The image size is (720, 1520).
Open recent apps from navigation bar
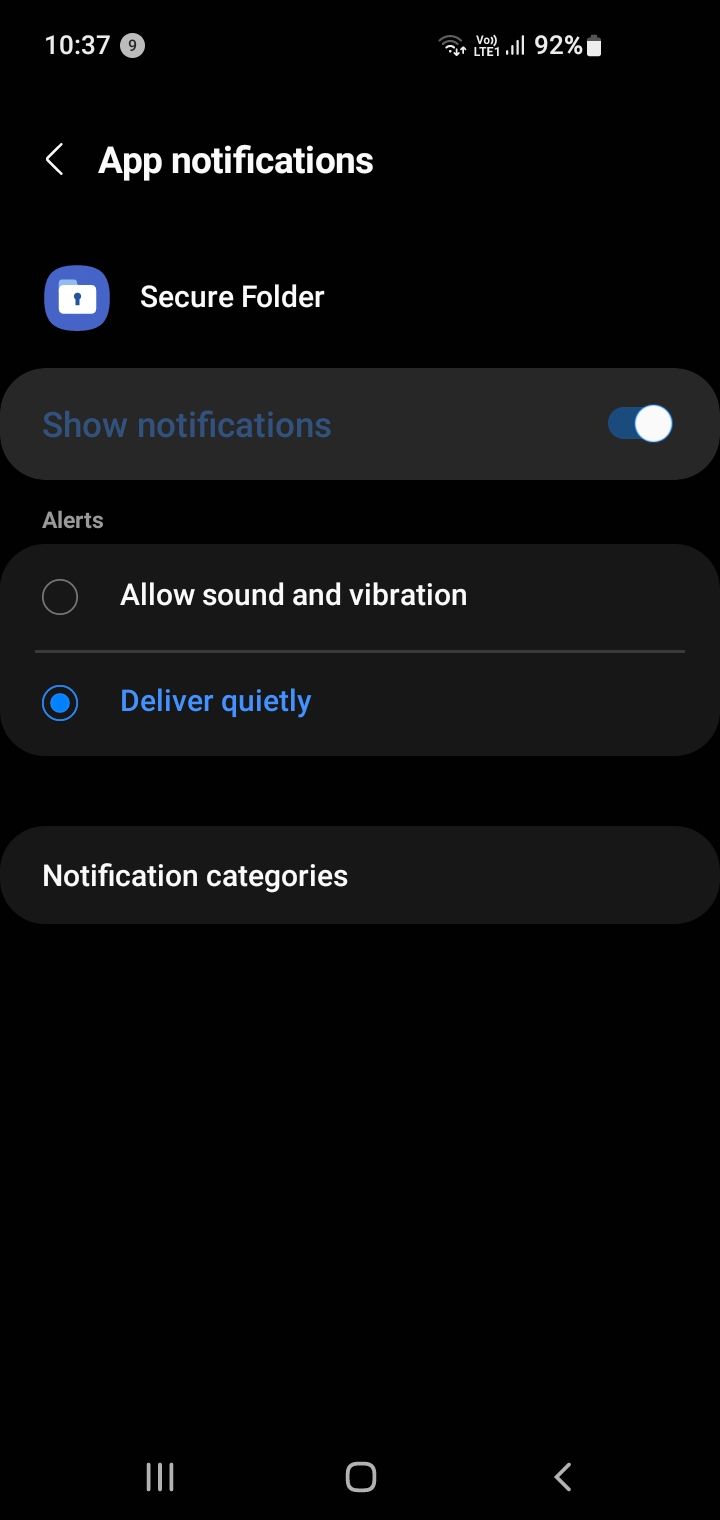pyautogui.click(x=160, y=1477)
